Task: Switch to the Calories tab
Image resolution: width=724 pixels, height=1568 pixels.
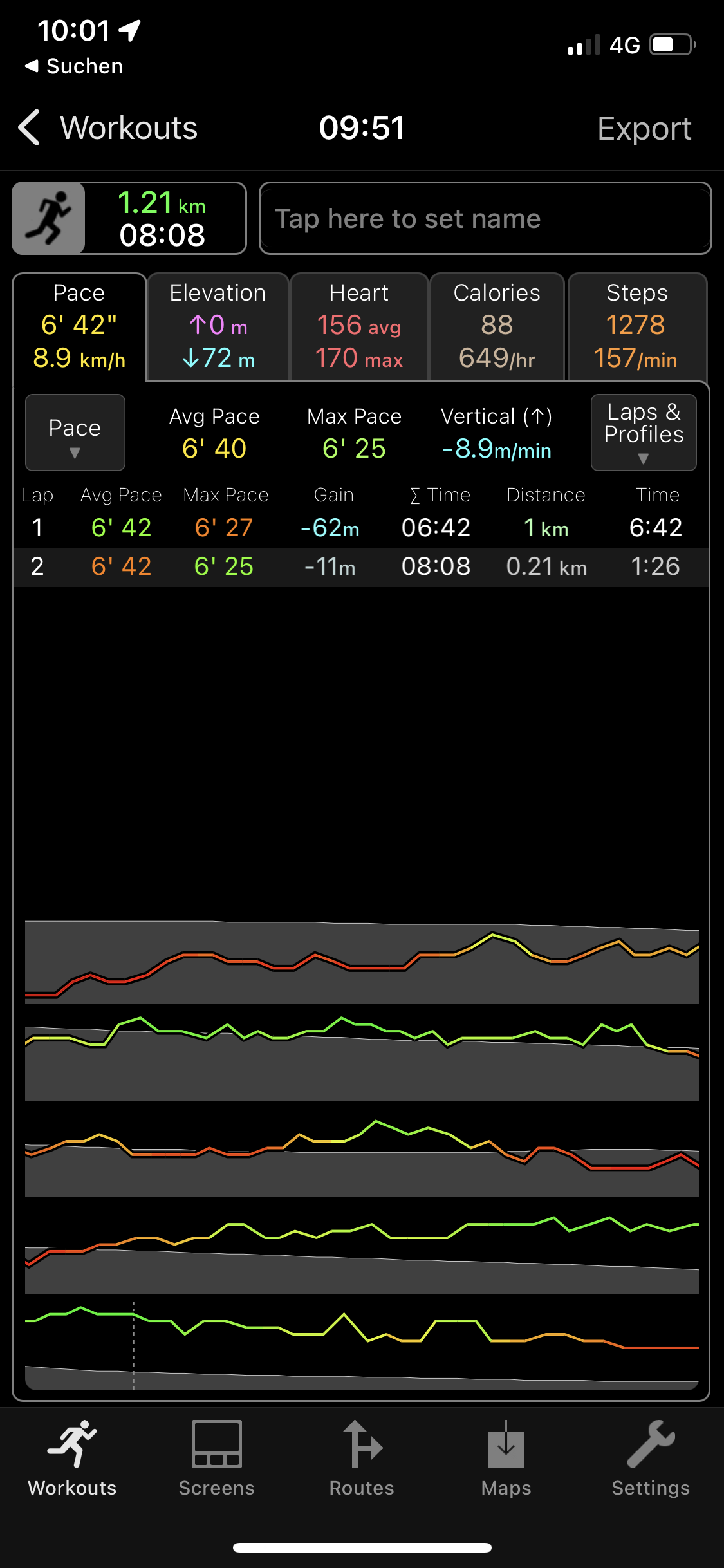Action: click(497, 326)
